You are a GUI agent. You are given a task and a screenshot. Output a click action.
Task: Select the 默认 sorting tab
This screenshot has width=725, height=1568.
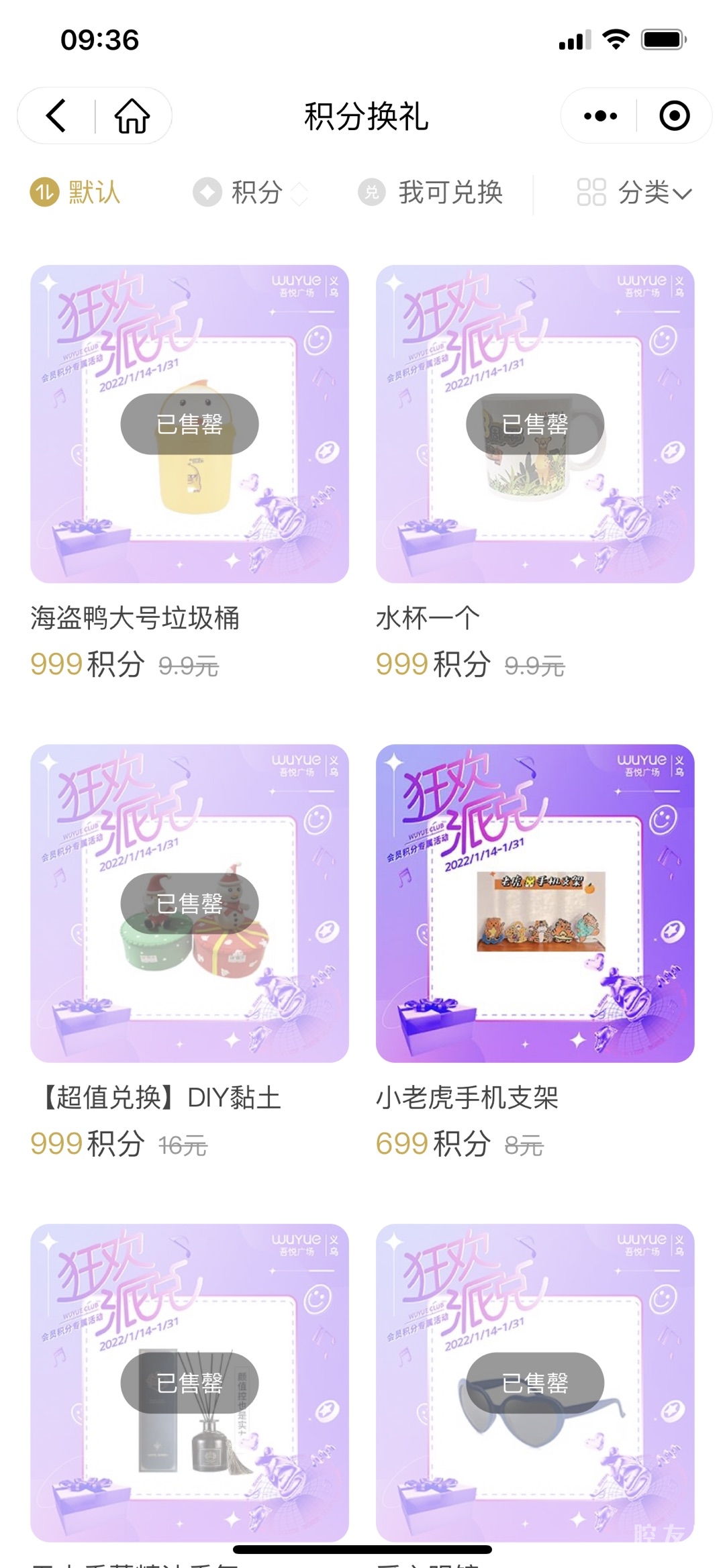(76, 193)
